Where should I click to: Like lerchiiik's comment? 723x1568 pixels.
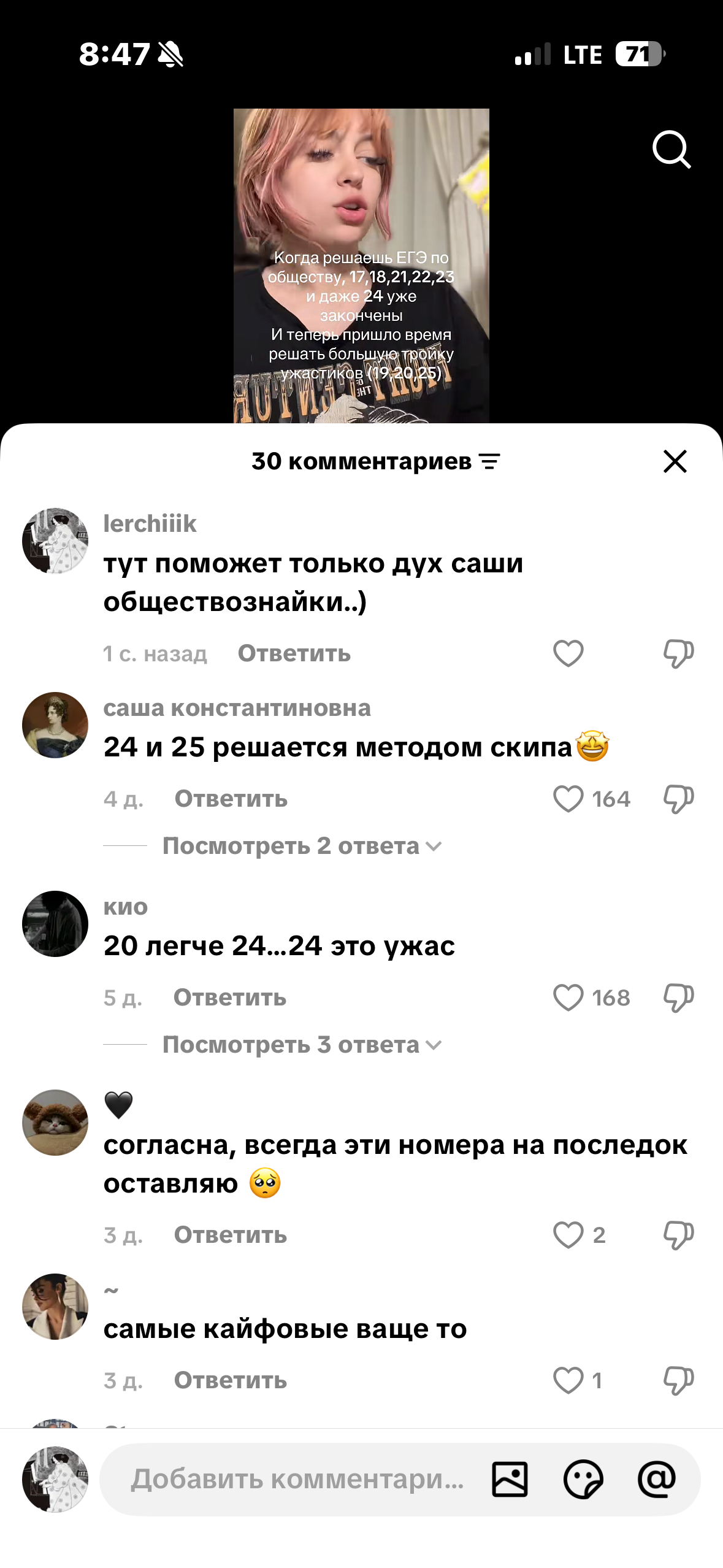[x=568, y=653]
